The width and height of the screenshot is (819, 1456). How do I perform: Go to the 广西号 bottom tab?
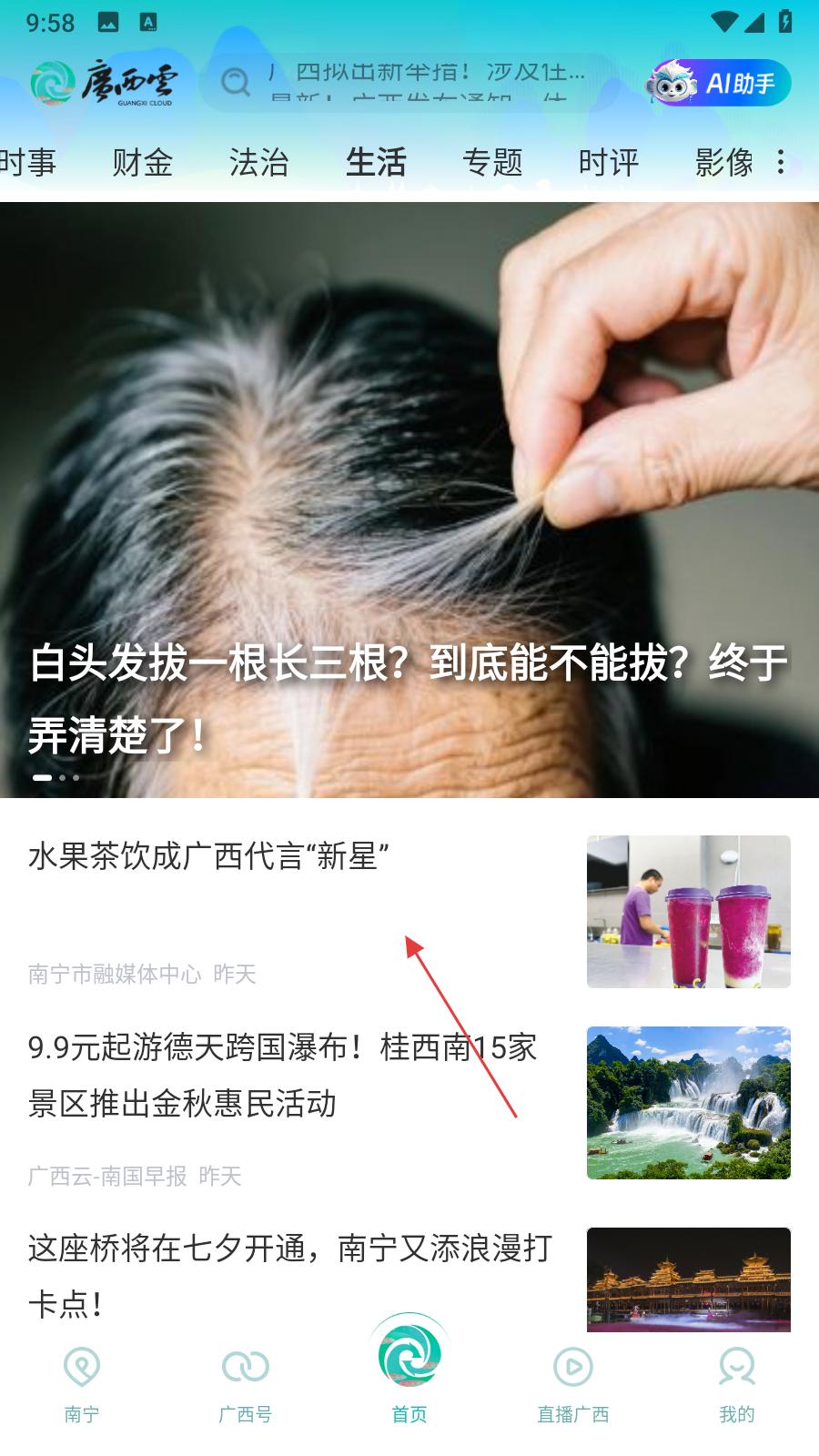(x=246, y=1383)
